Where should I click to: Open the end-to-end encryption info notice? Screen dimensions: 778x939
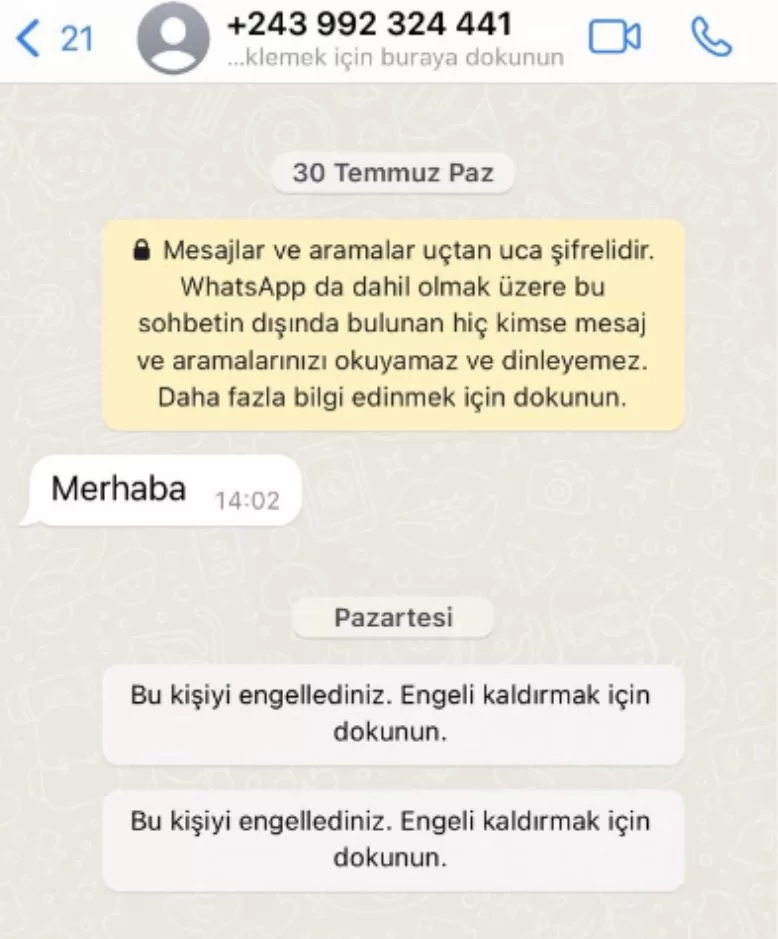coord(393,324)
